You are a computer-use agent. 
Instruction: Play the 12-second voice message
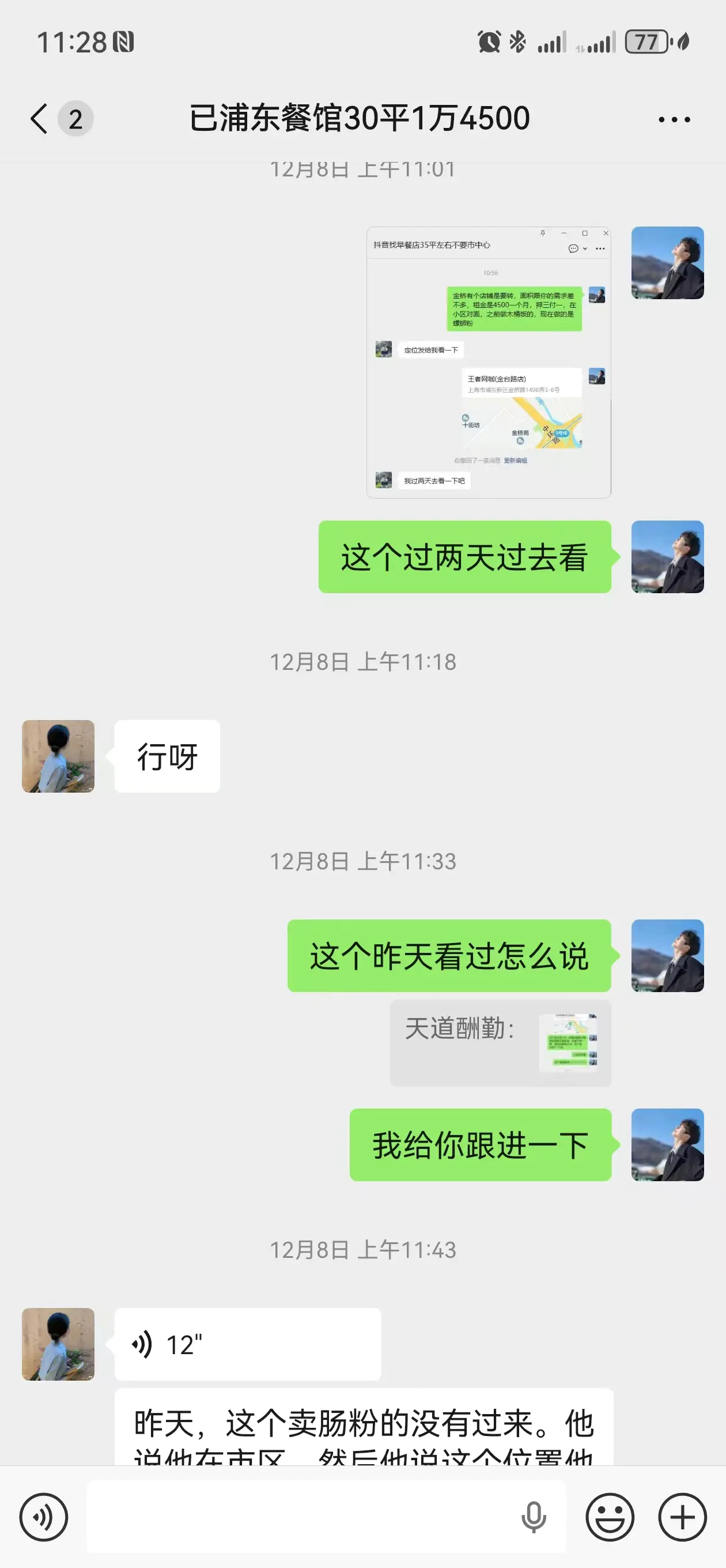[247, 1344]
